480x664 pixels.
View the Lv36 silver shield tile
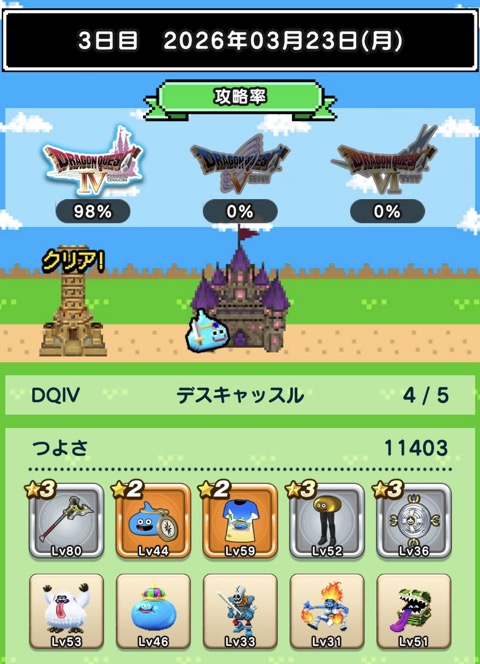click(414, 521)
